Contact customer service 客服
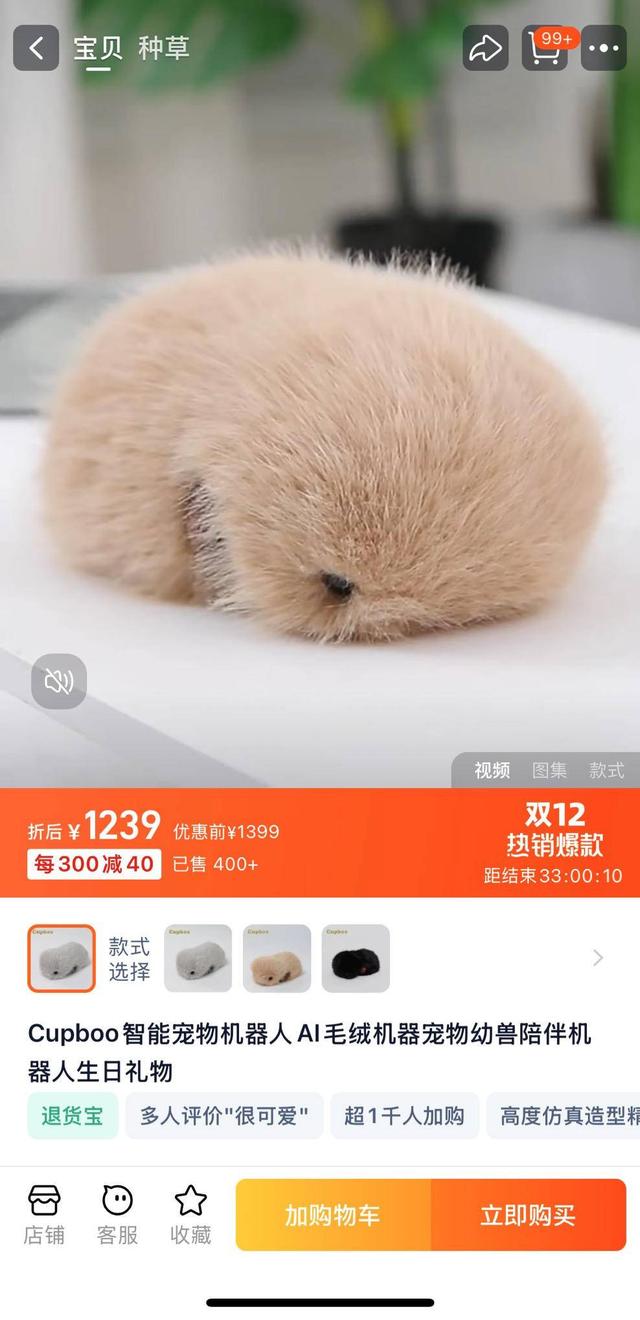Screen dimensions: 640x1320 tap(117, 1215)
